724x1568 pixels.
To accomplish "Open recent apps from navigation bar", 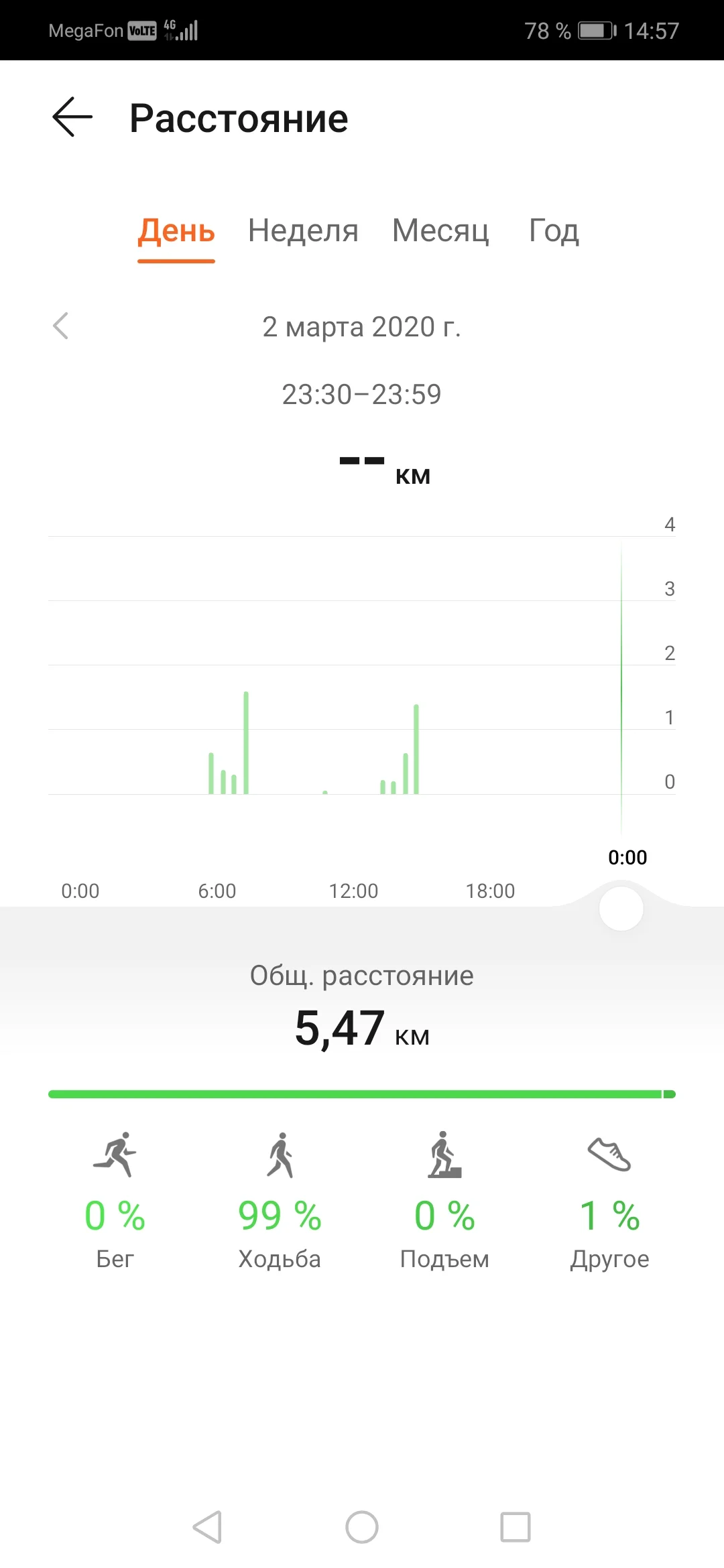I will [516, 1527].
